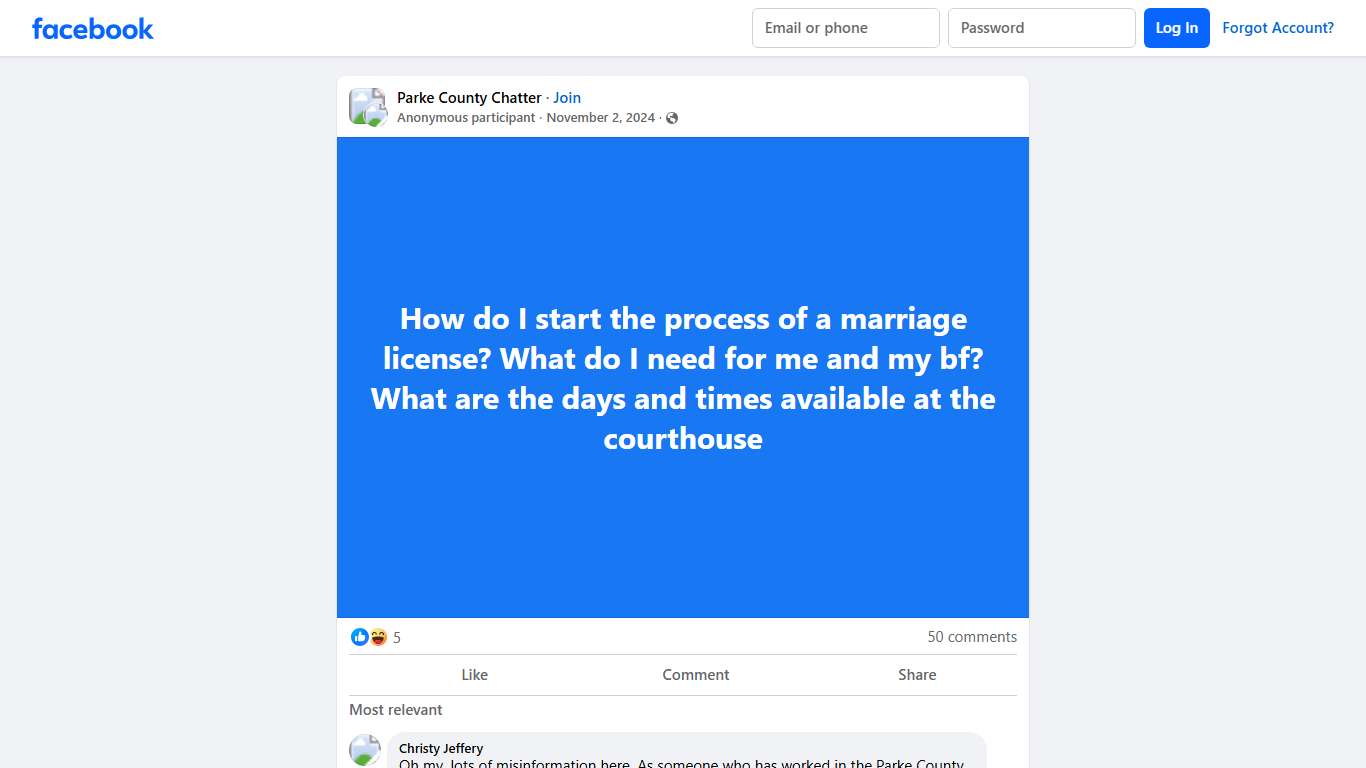Go to Facebook home via logo

(93, 28)
